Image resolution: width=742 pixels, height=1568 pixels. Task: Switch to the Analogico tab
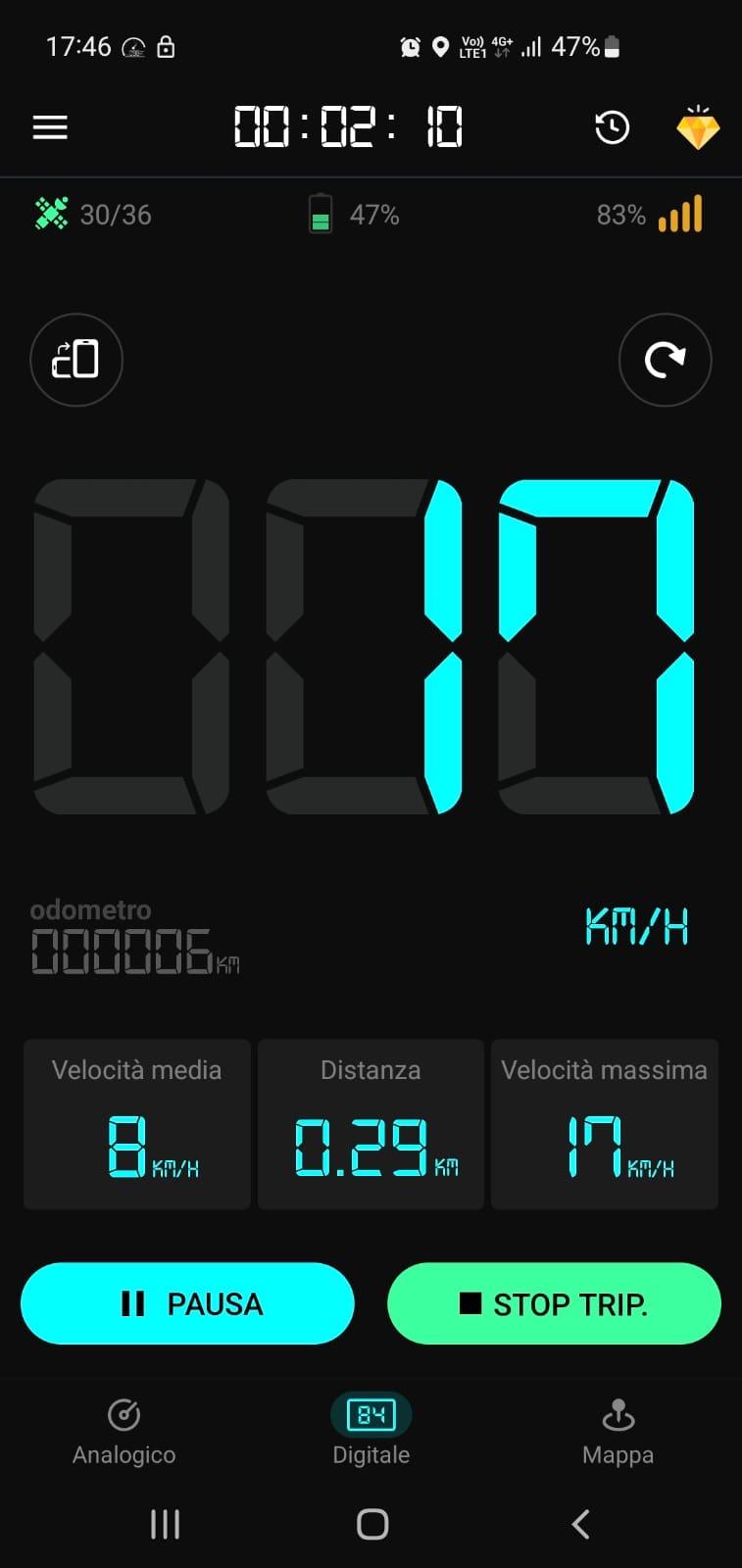point(124,1432)
